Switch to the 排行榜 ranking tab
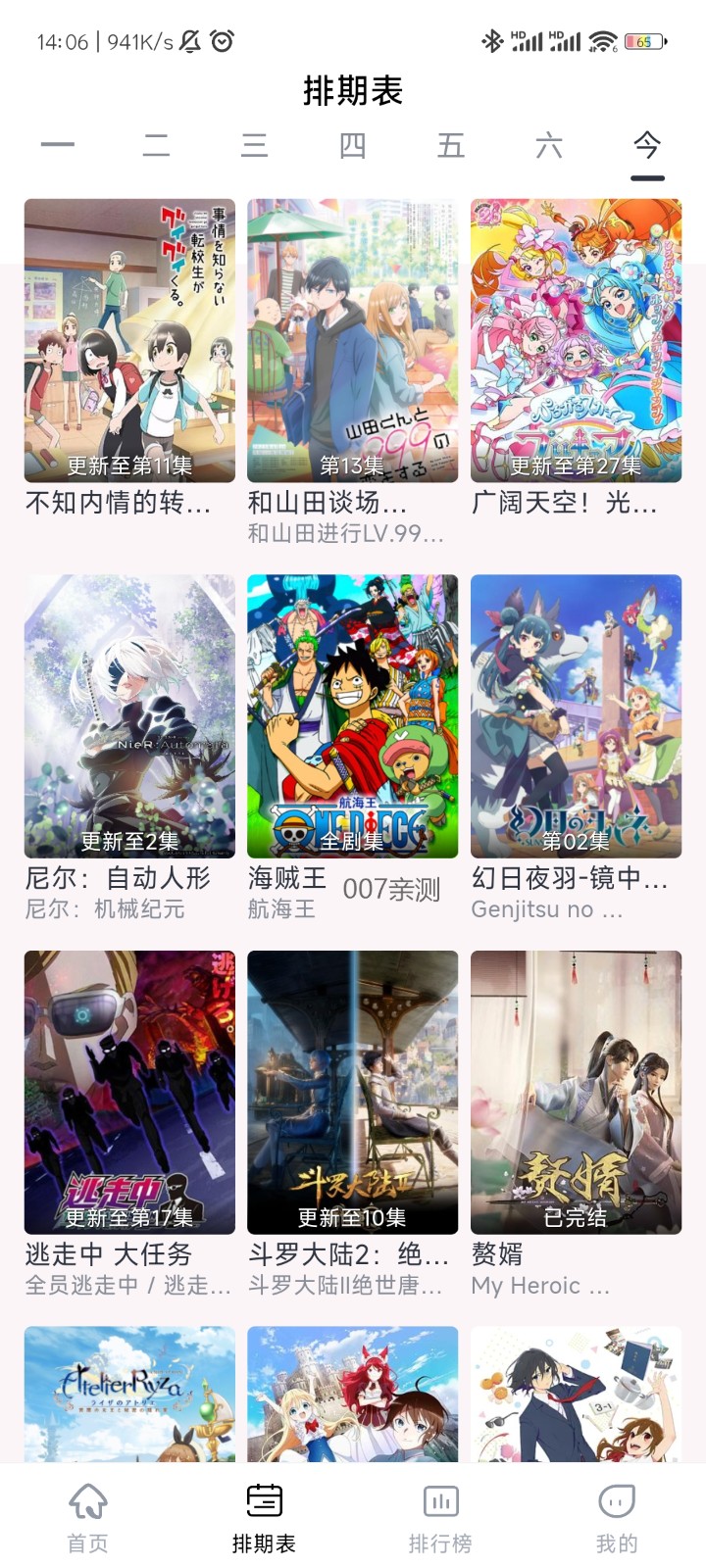Screen dimensions: 706x1568 tap(440, 1517)
